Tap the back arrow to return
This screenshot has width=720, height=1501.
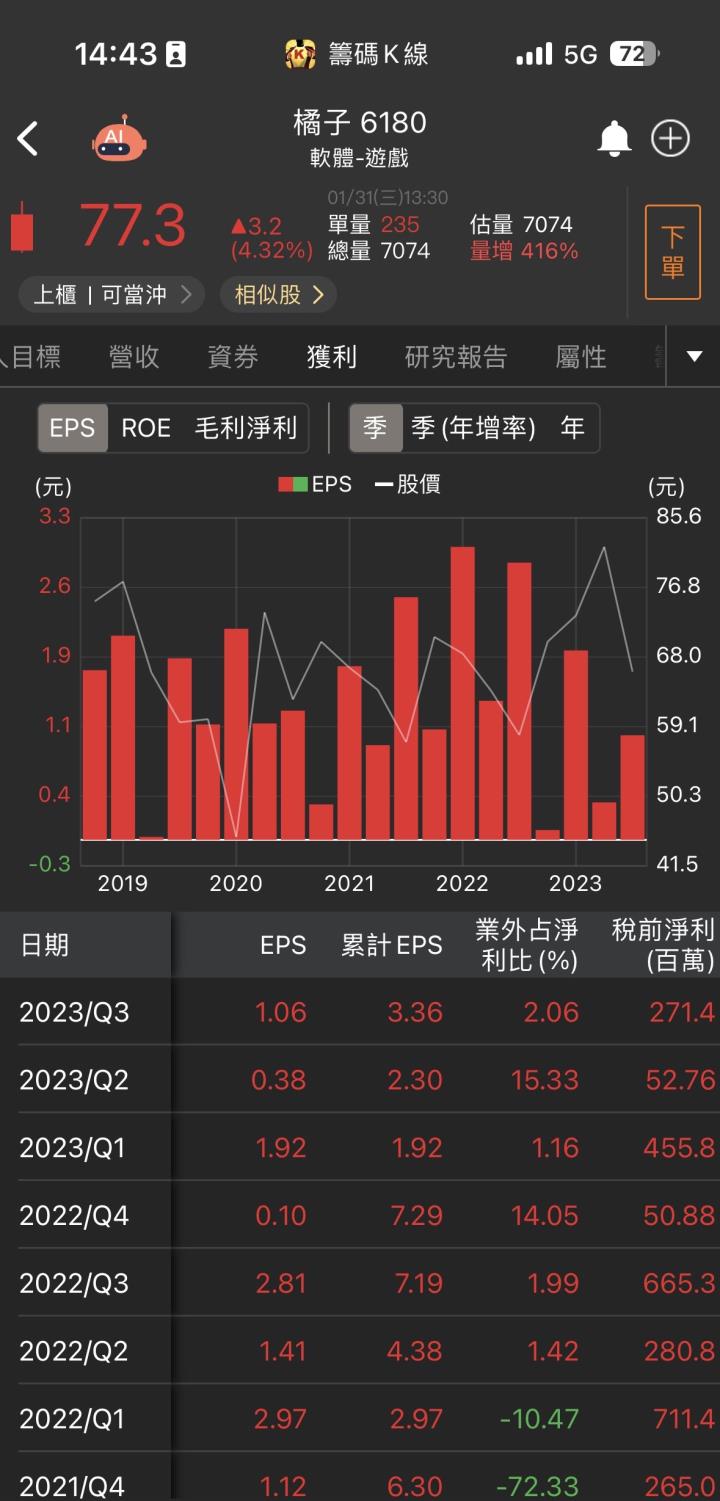coord(28,139)
